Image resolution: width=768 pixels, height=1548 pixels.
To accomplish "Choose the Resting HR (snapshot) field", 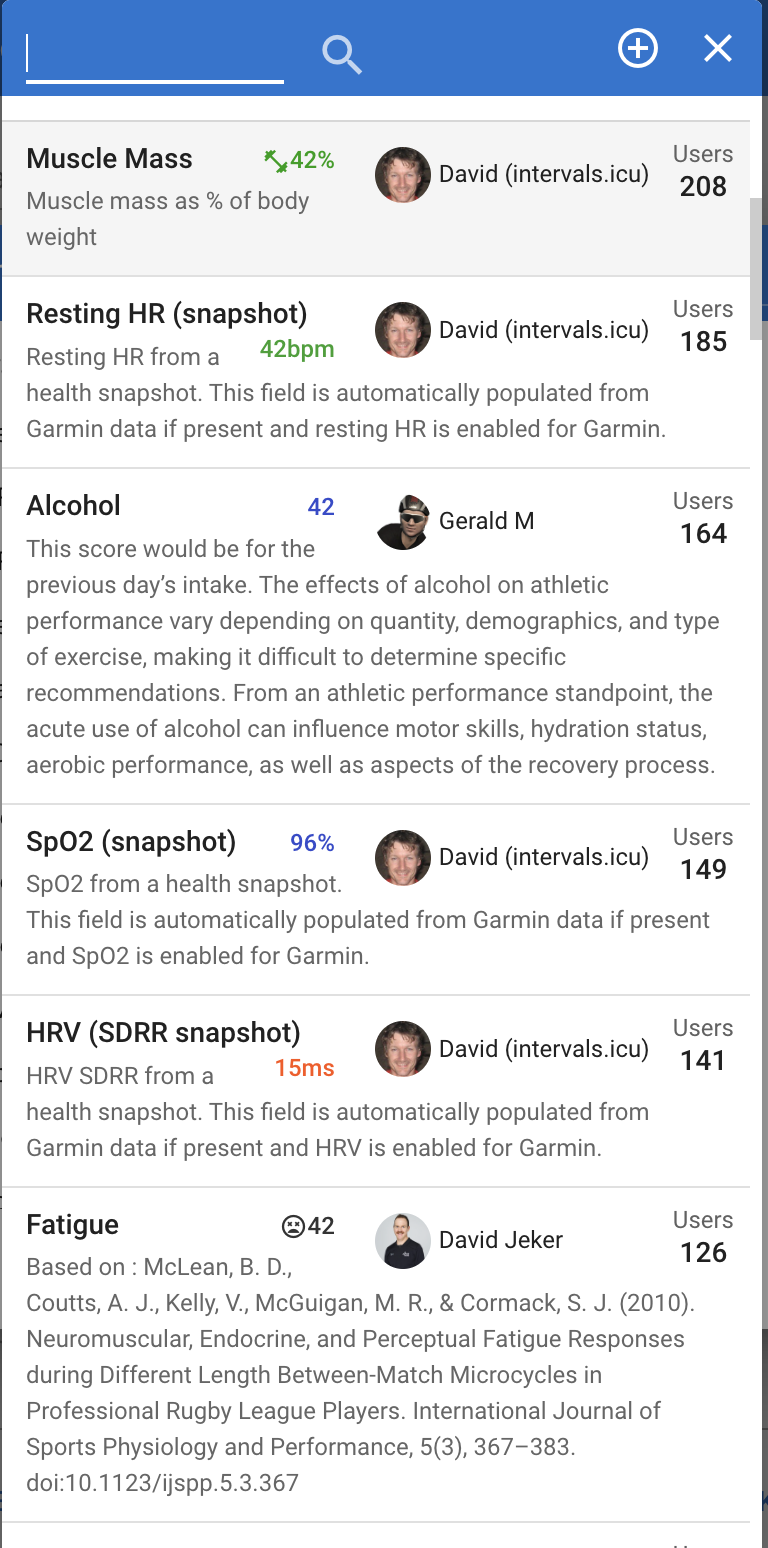I will (166, 314).
